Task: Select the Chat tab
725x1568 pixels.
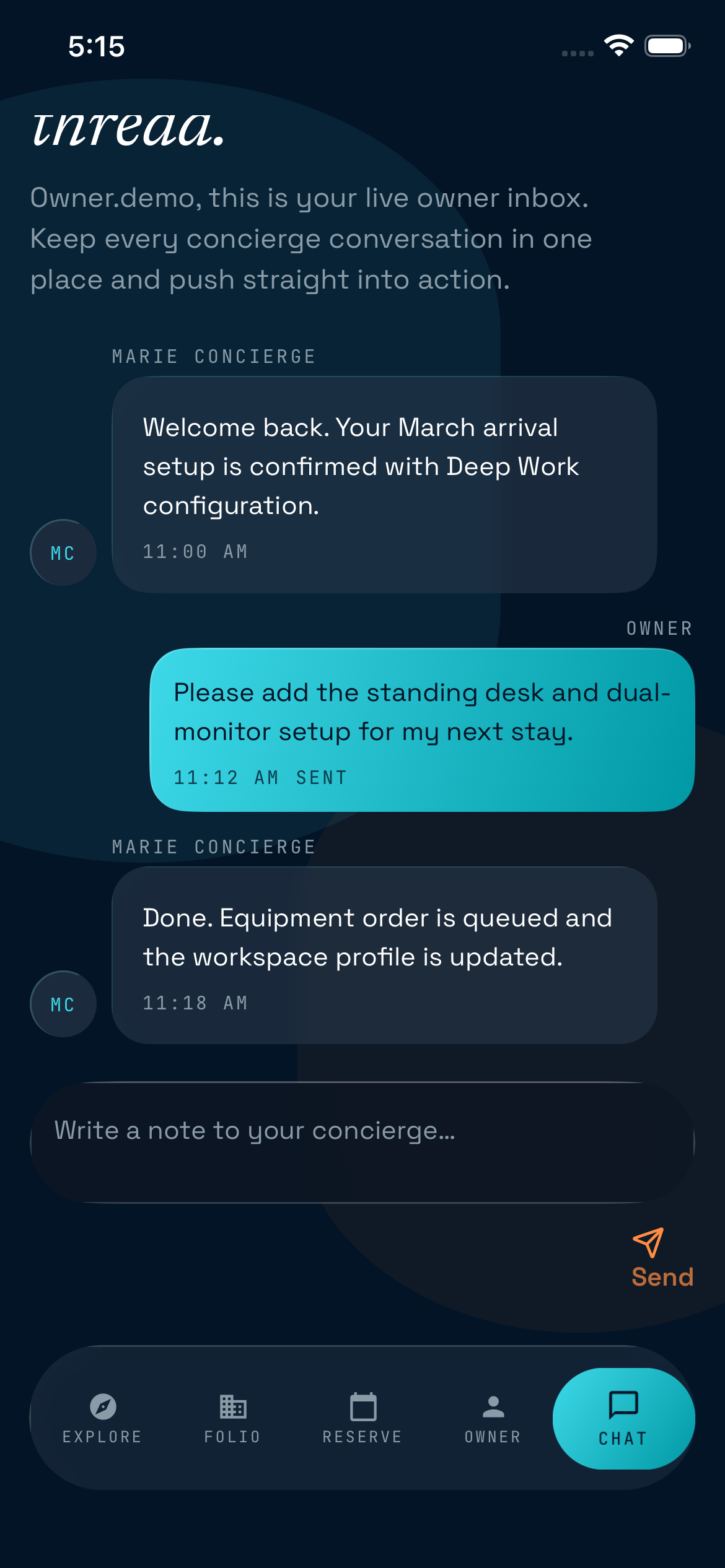Action: (x=623, y=1418)
